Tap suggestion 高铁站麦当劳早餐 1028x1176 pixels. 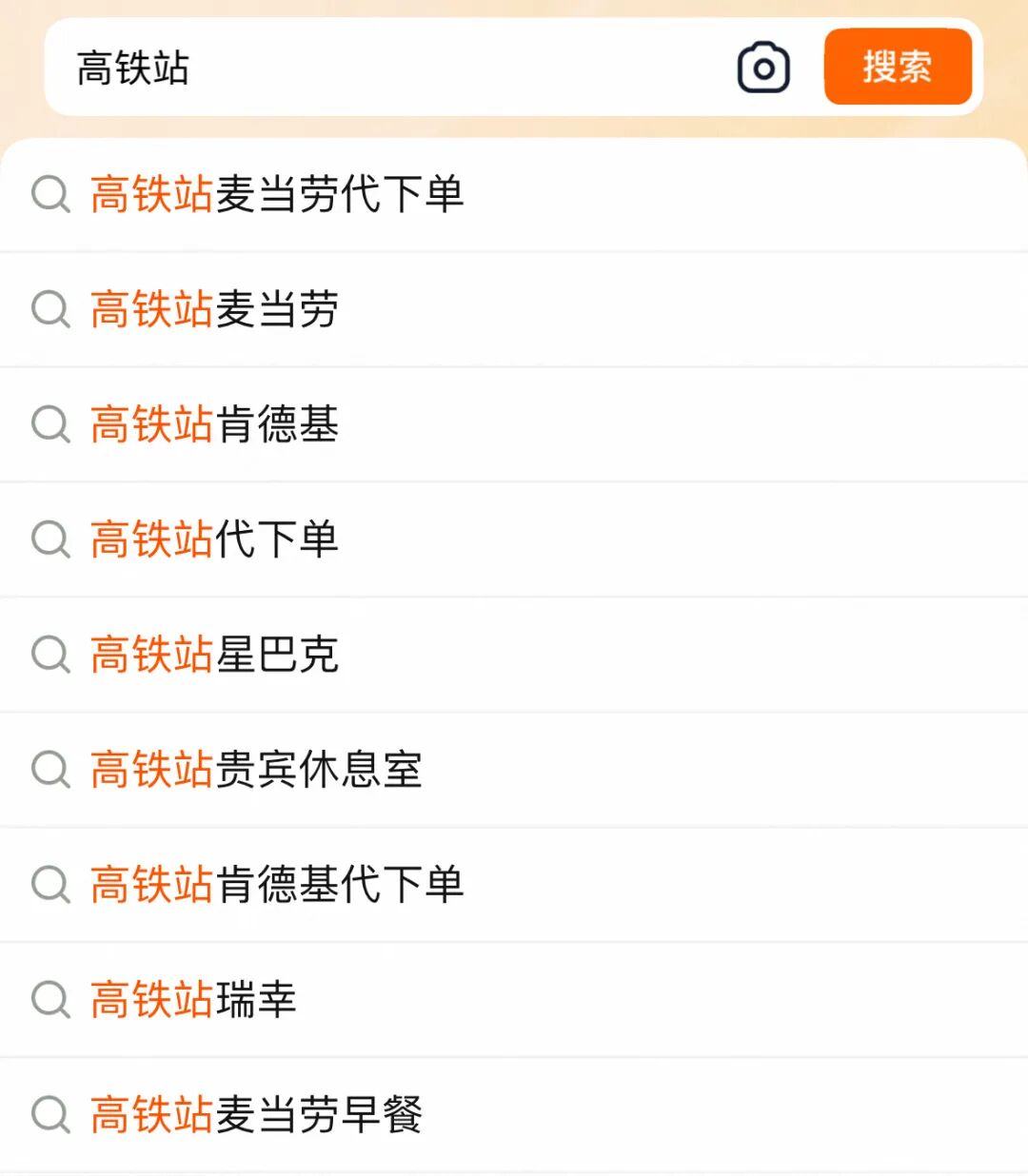[256, 1115]
